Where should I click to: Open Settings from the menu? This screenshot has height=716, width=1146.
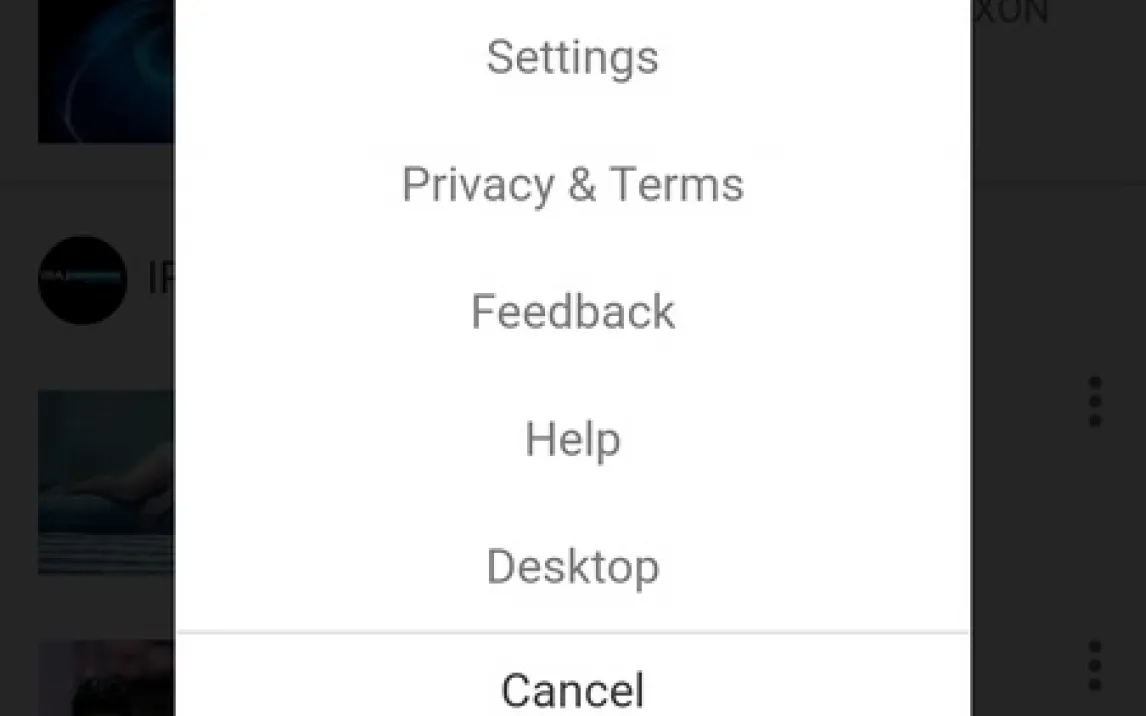(572, 58)
